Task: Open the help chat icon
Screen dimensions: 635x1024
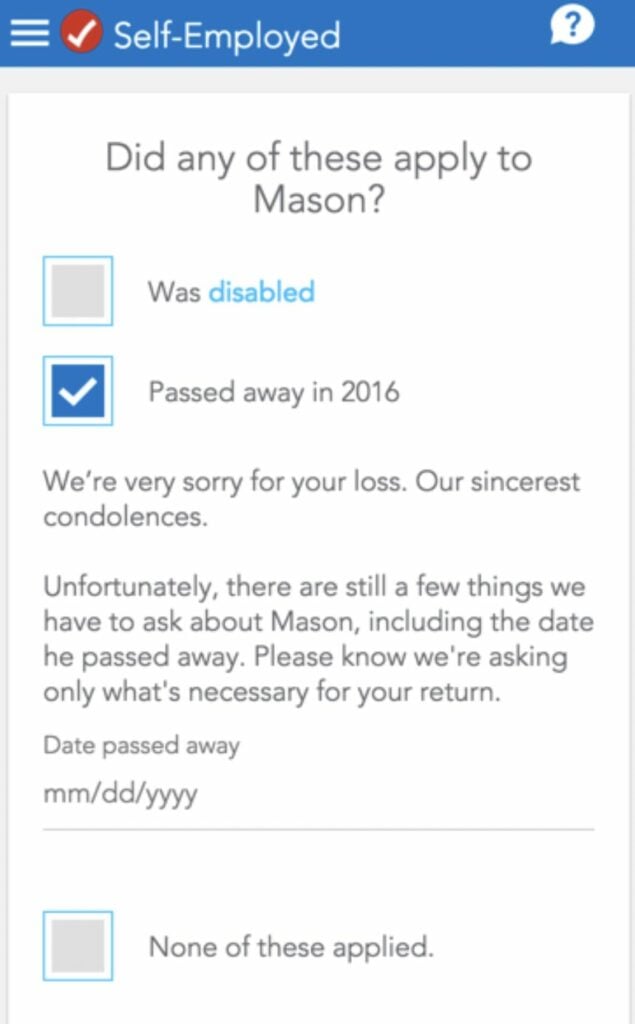Action: pos(572,28)
